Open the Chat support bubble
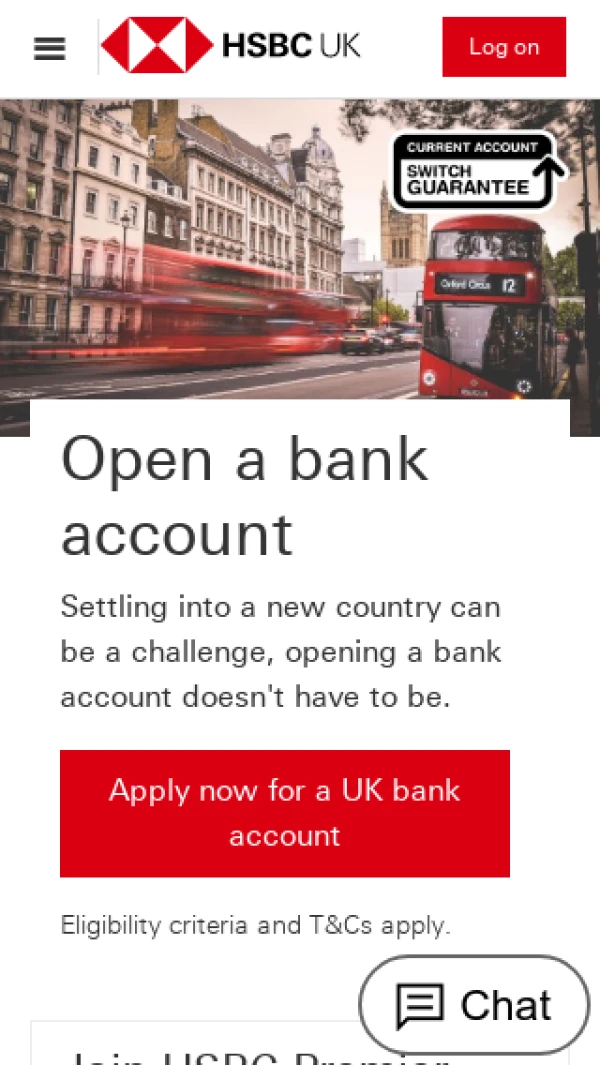This screenshot has height=1065, width=600. click(x=474, y=1005)
